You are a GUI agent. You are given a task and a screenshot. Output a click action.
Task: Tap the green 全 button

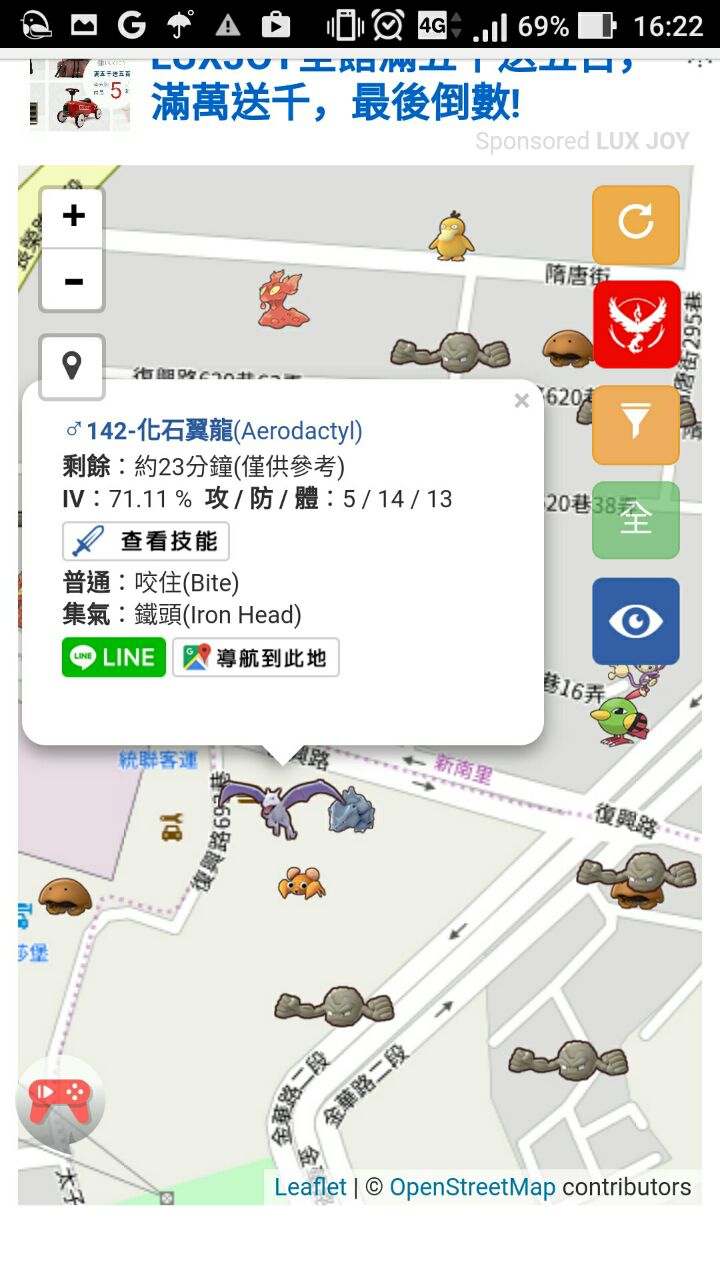[636, 519]
